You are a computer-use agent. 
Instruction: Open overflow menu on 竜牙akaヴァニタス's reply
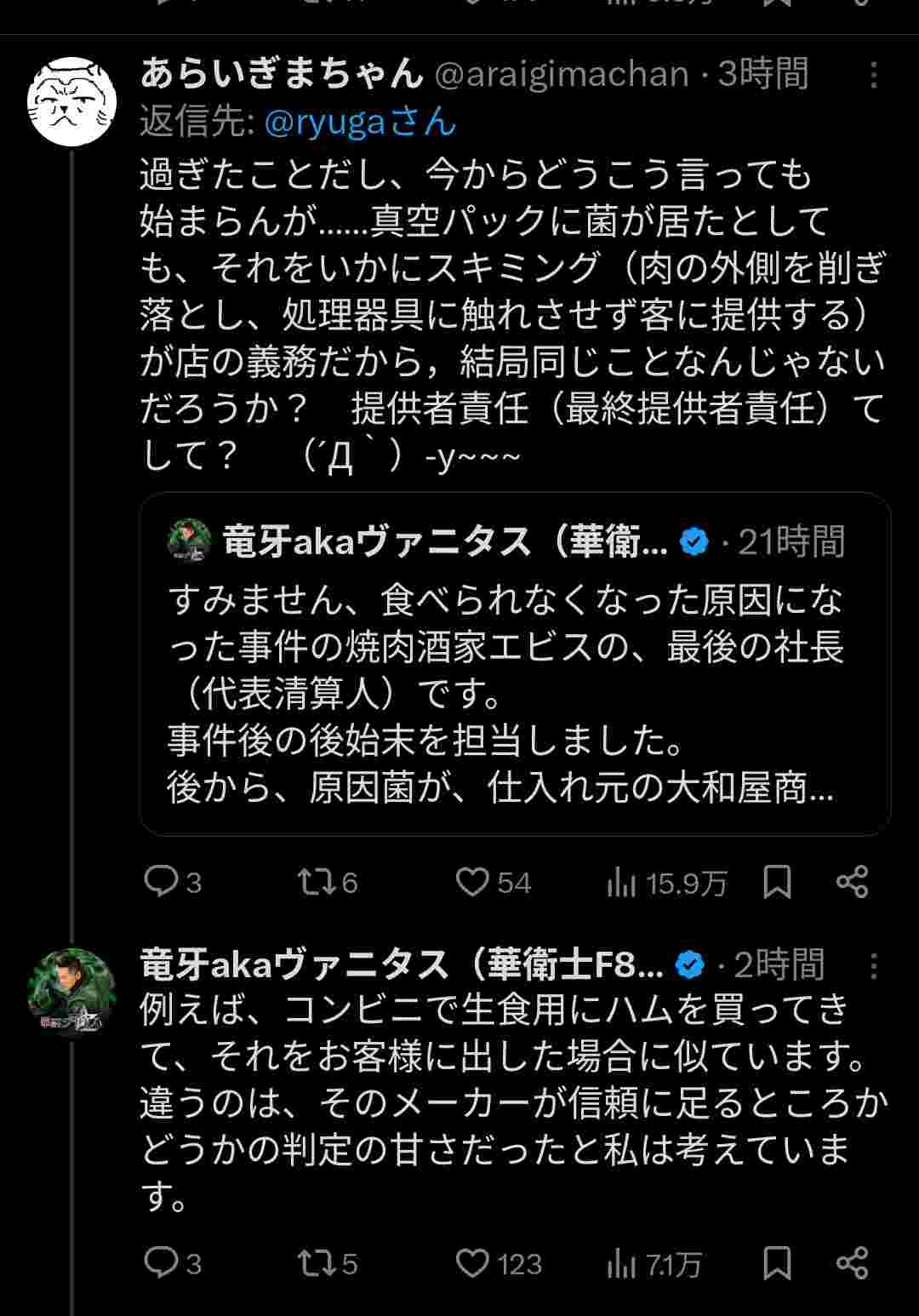pyautogui.click(x=873, y=966)
